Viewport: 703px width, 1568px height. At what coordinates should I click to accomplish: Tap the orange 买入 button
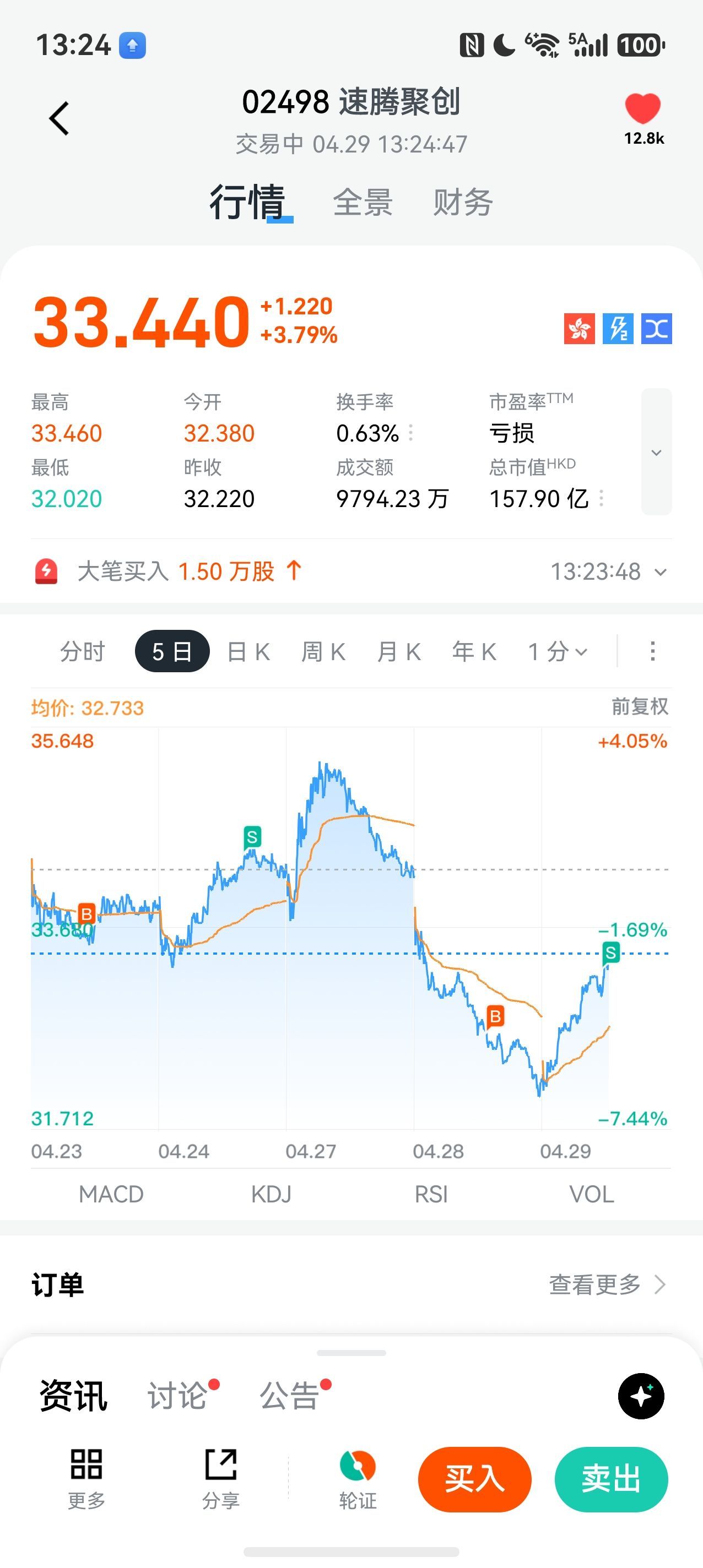pos(474,1478)
